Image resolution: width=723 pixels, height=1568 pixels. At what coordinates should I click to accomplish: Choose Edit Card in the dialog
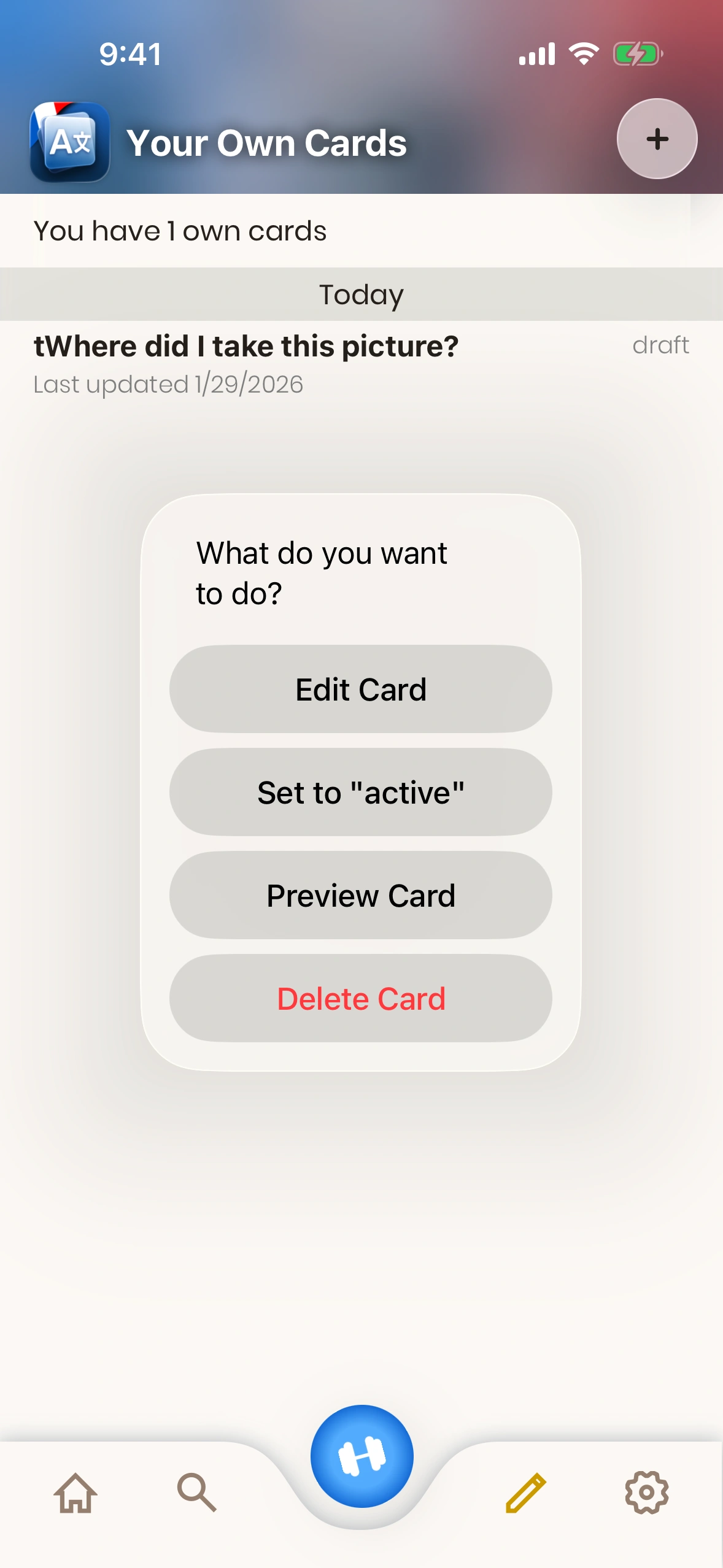click(361, 689)
